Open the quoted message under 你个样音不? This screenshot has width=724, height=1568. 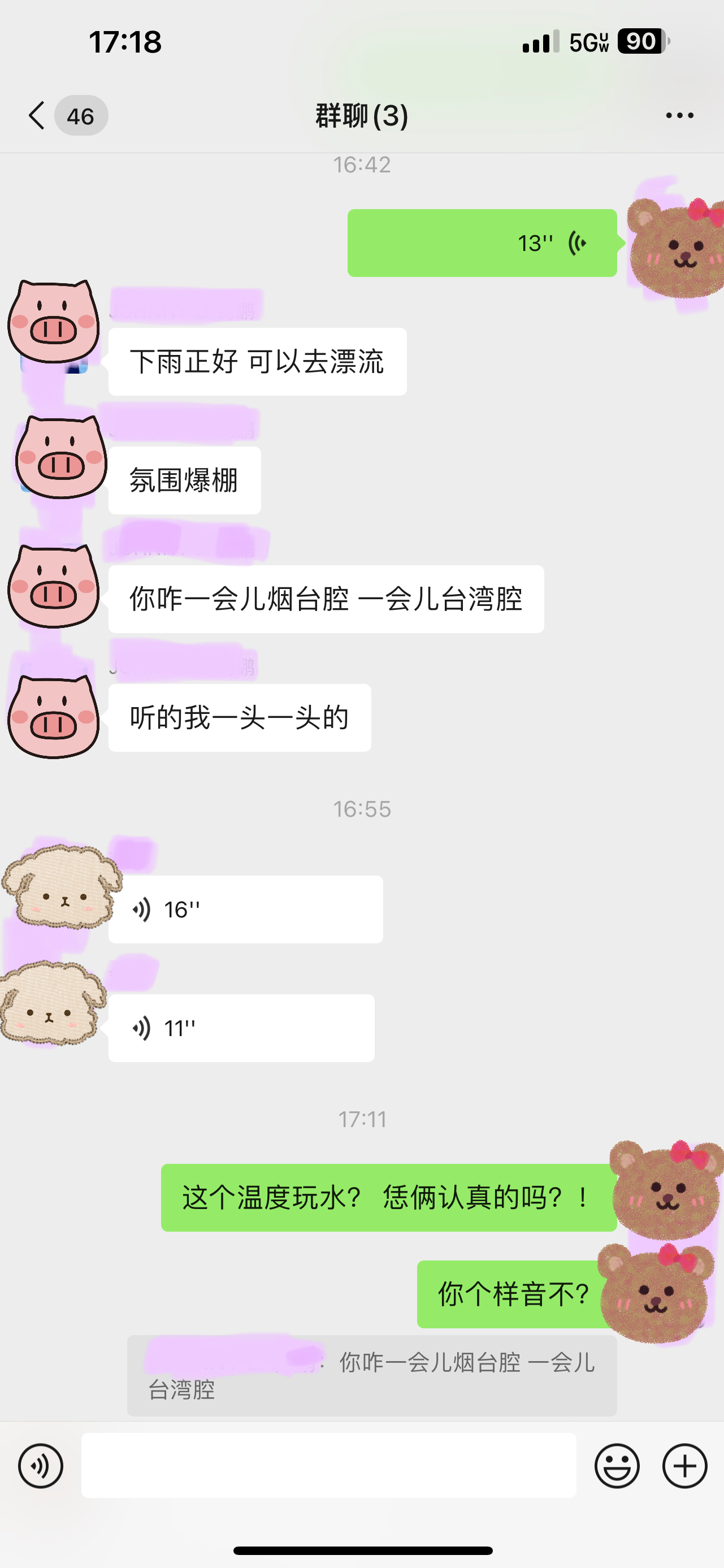click(372, 1376)
